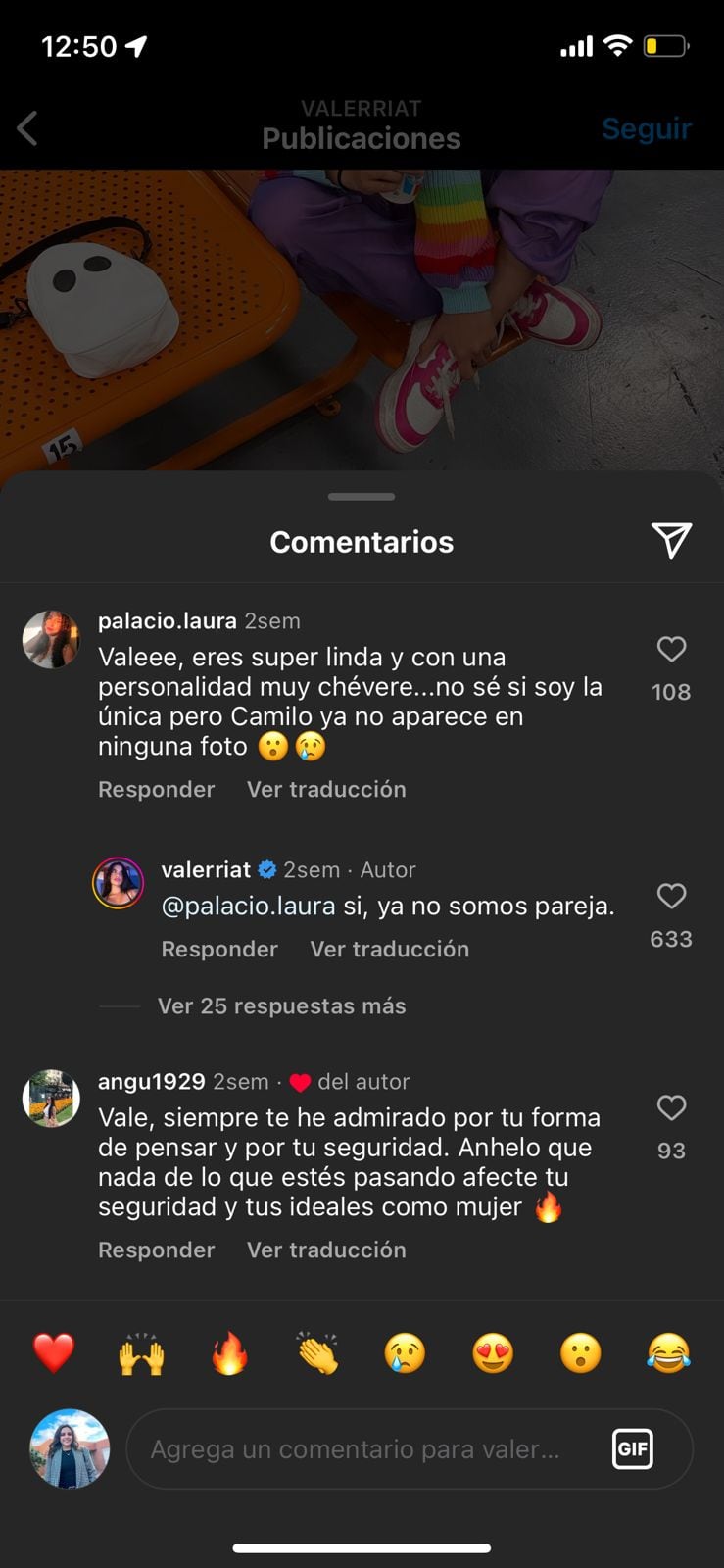See translation for angu1929's comment
The width and height of the screenshot is (724, 1568).
(326, 1249)
